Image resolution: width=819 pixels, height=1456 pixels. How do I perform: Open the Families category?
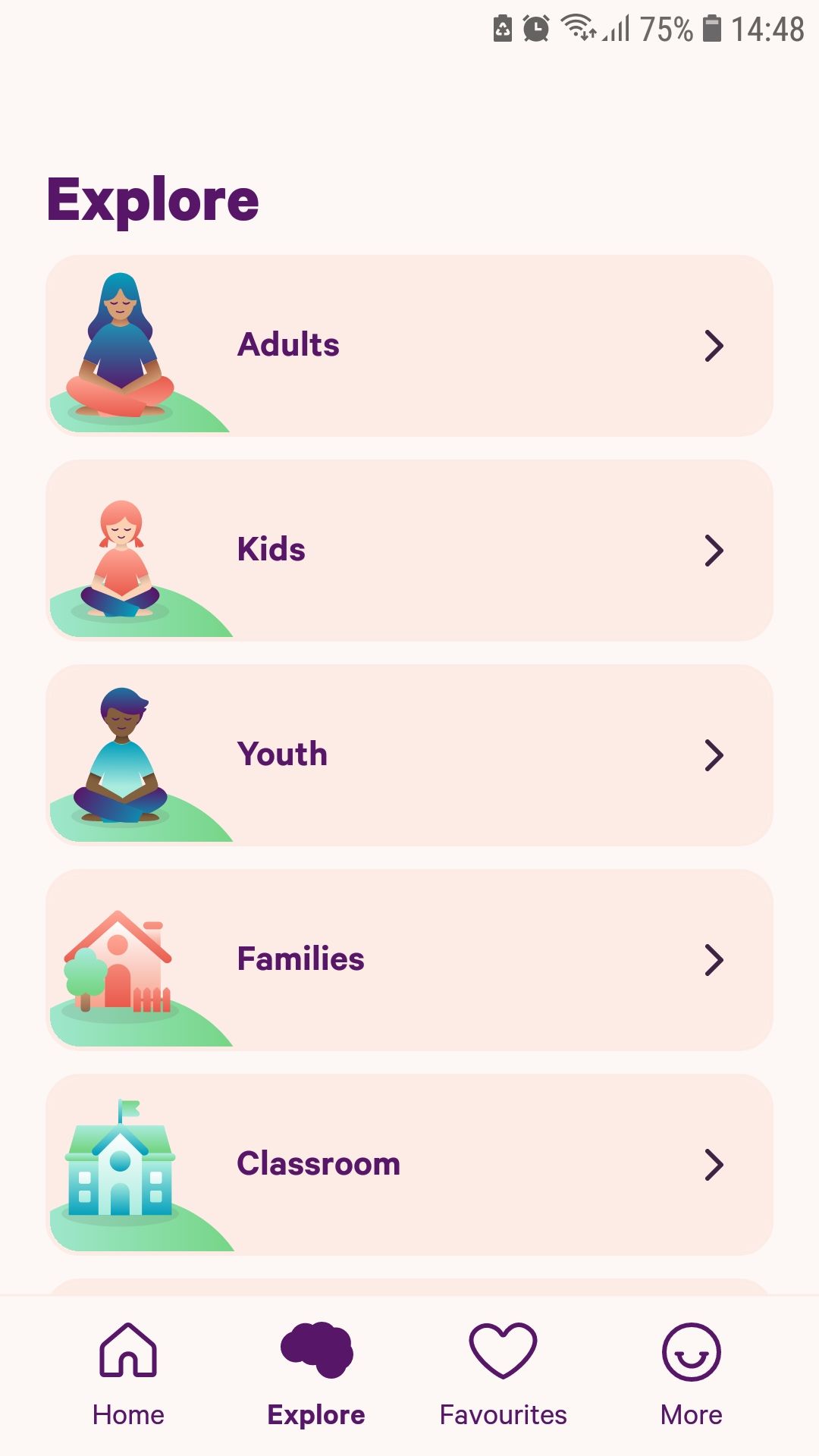409,960
